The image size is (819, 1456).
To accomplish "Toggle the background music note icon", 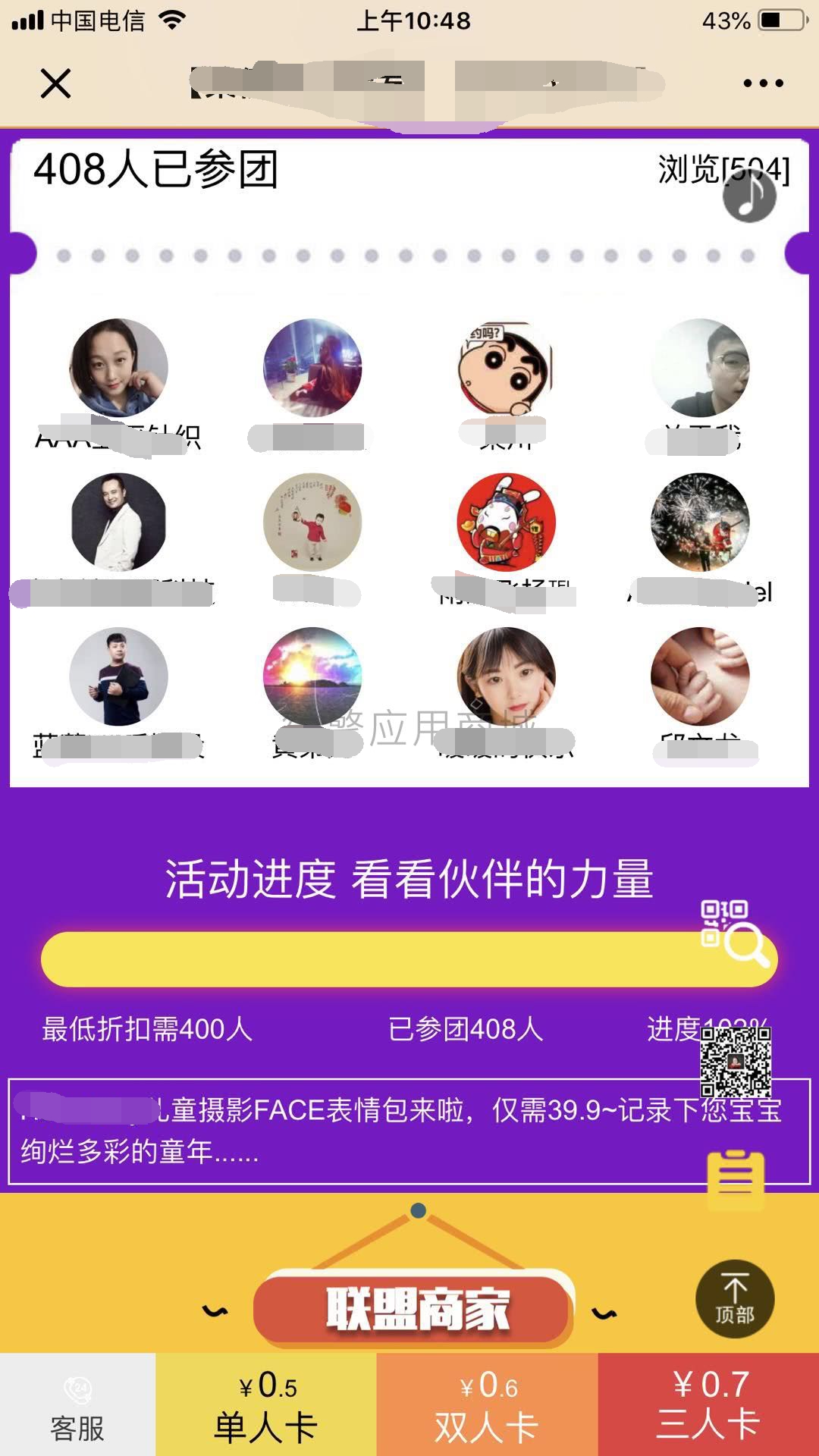I will click(x=749, y=196).
